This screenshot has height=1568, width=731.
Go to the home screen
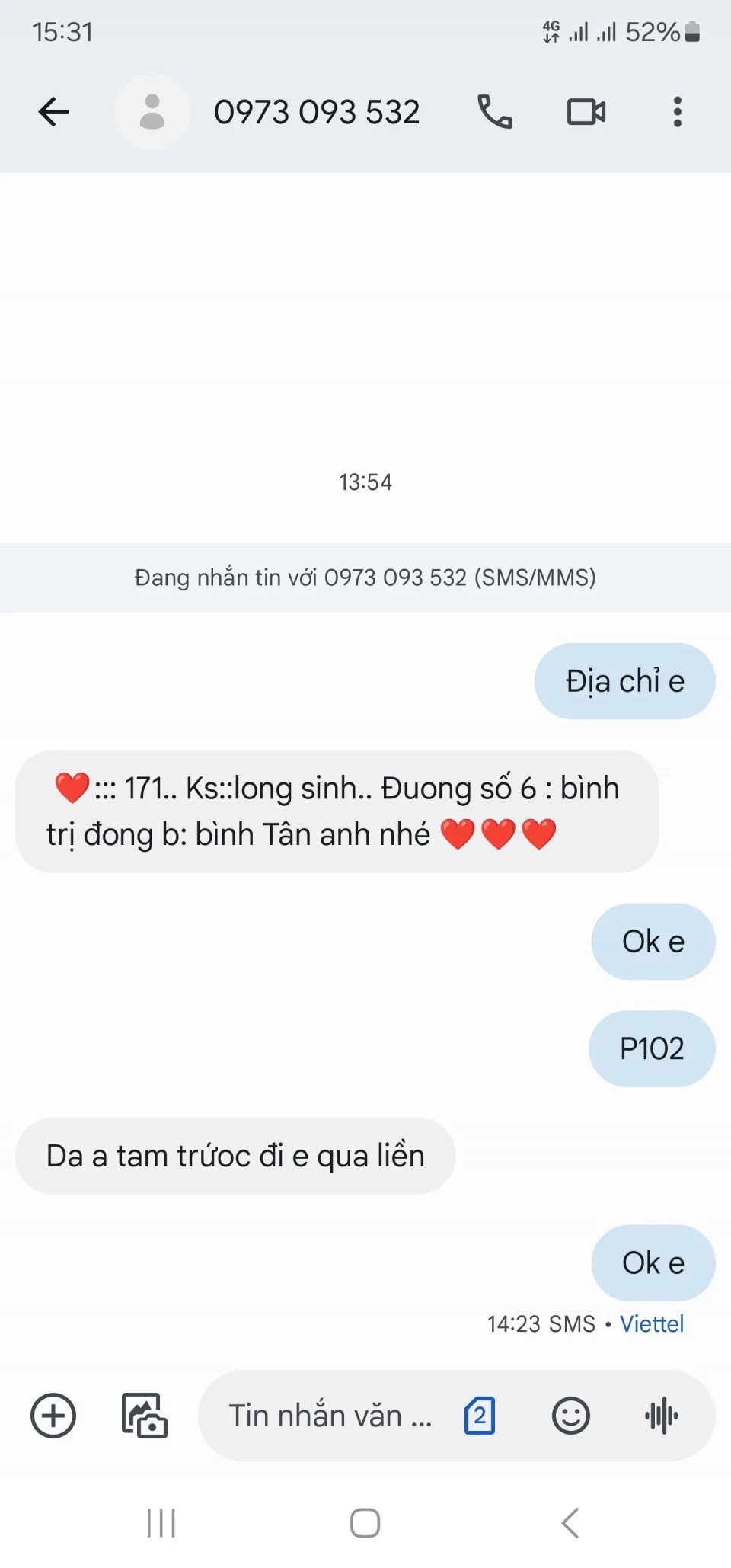click(365, 1523)
